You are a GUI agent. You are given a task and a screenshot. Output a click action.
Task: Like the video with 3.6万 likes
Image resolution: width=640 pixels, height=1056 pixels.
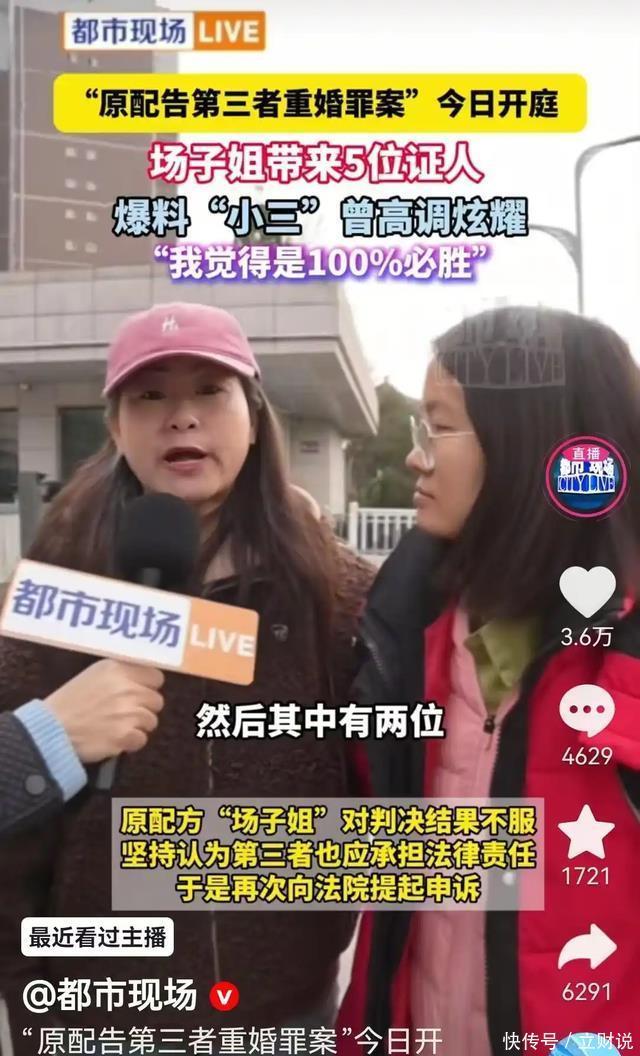[x=587, y=591]
